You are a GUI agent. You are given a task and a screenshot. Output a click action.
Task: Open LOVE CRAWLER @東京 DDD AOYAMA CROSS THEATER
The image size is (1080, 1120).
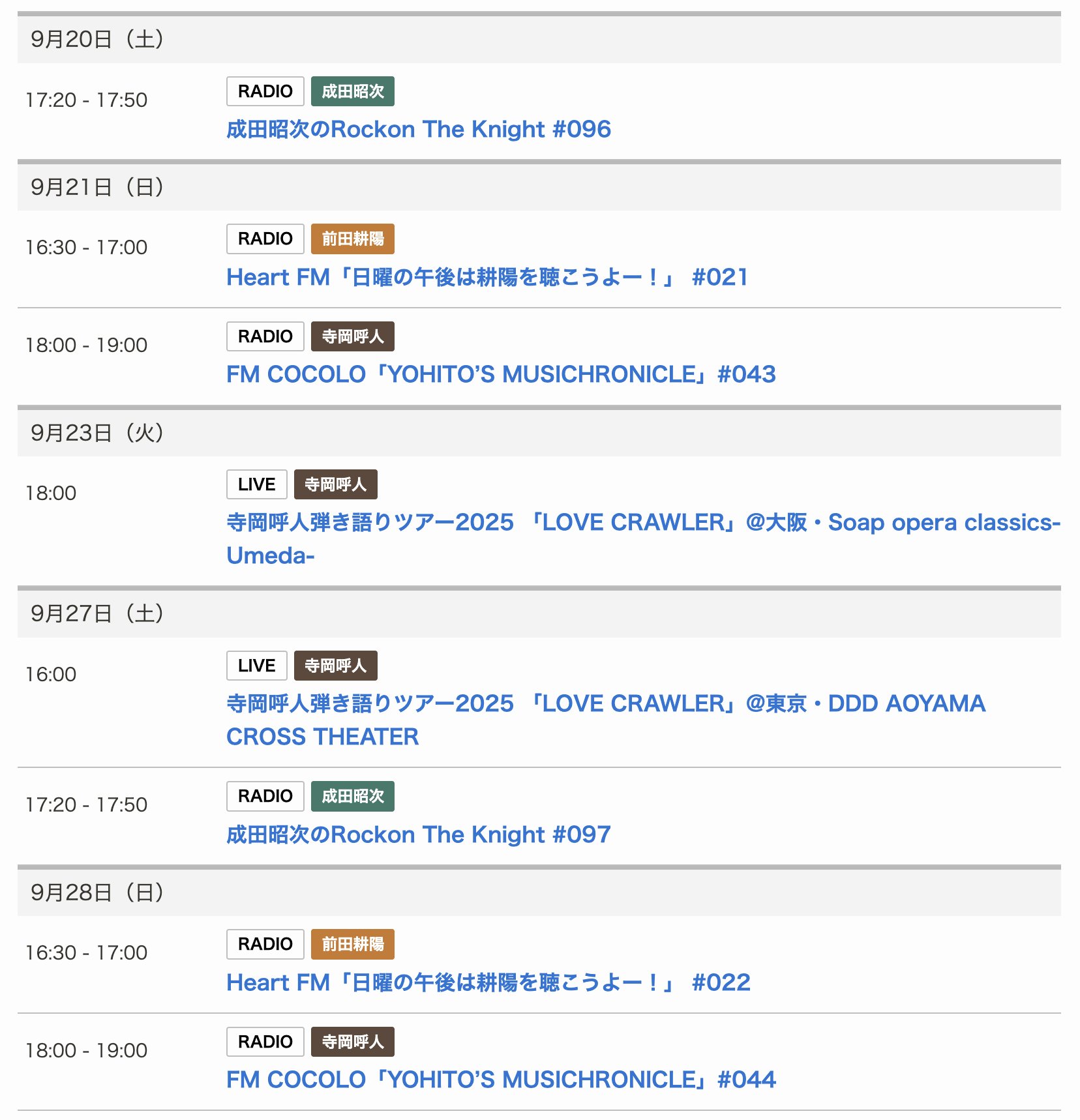pyautogui.click(x=605, y=704)
